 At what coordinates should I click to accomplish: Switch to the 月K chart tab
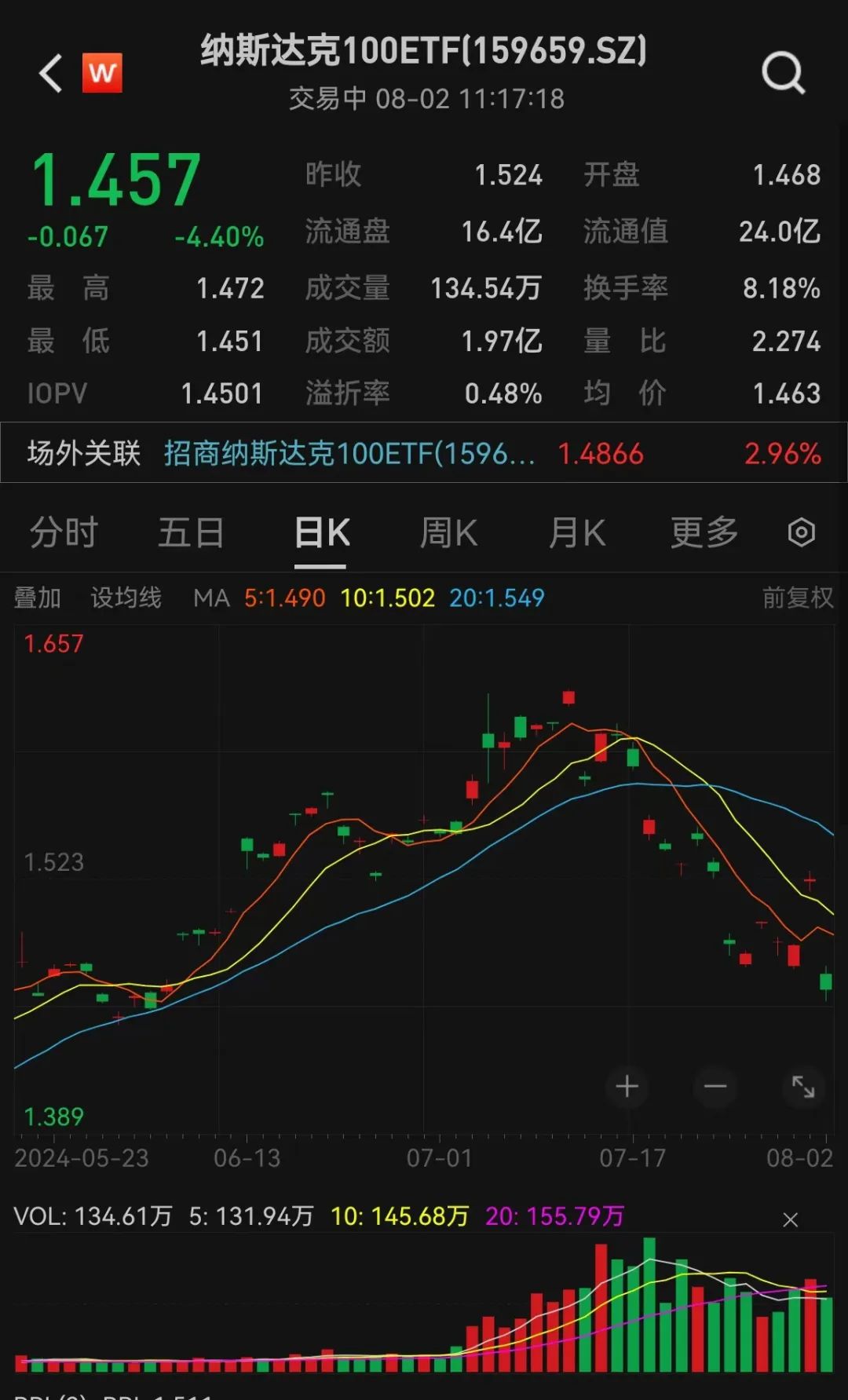click(x=577, y=532)
